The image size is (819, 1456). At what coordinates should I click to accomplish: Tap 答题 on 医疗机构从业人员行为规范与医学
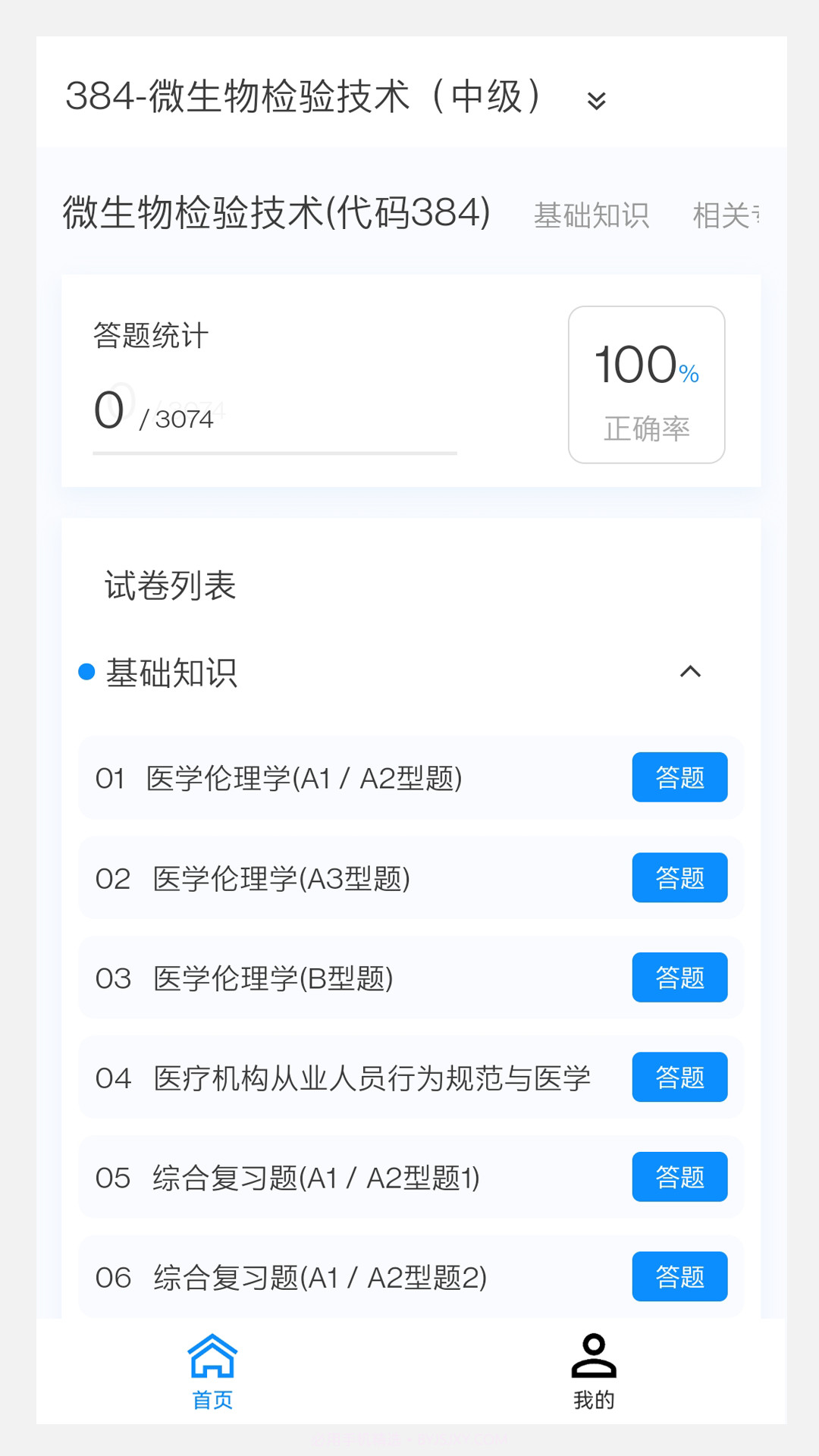click(679, 1078)
